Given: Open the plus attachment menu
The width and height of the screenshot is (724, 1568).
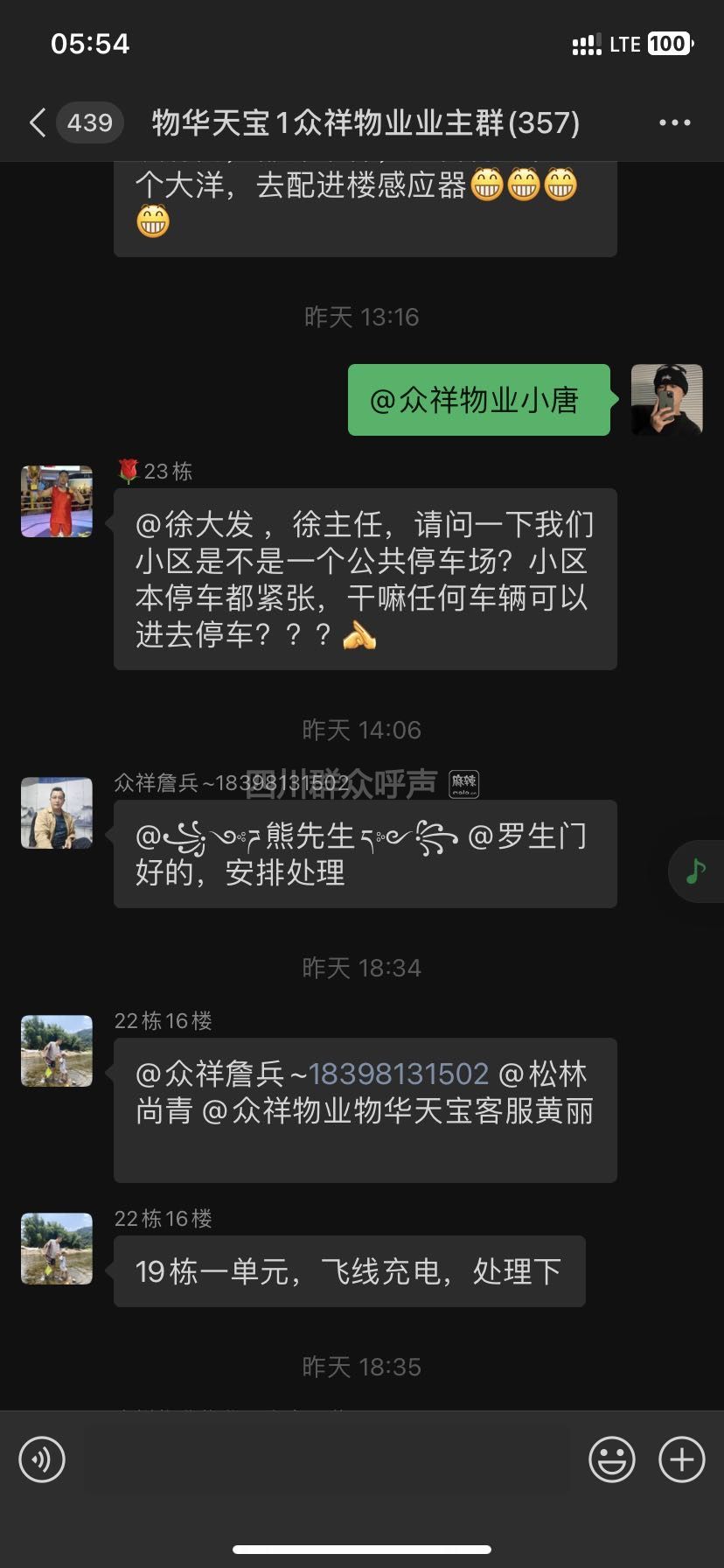Looking at the screenshot, I should click(x=681, y=1459).
